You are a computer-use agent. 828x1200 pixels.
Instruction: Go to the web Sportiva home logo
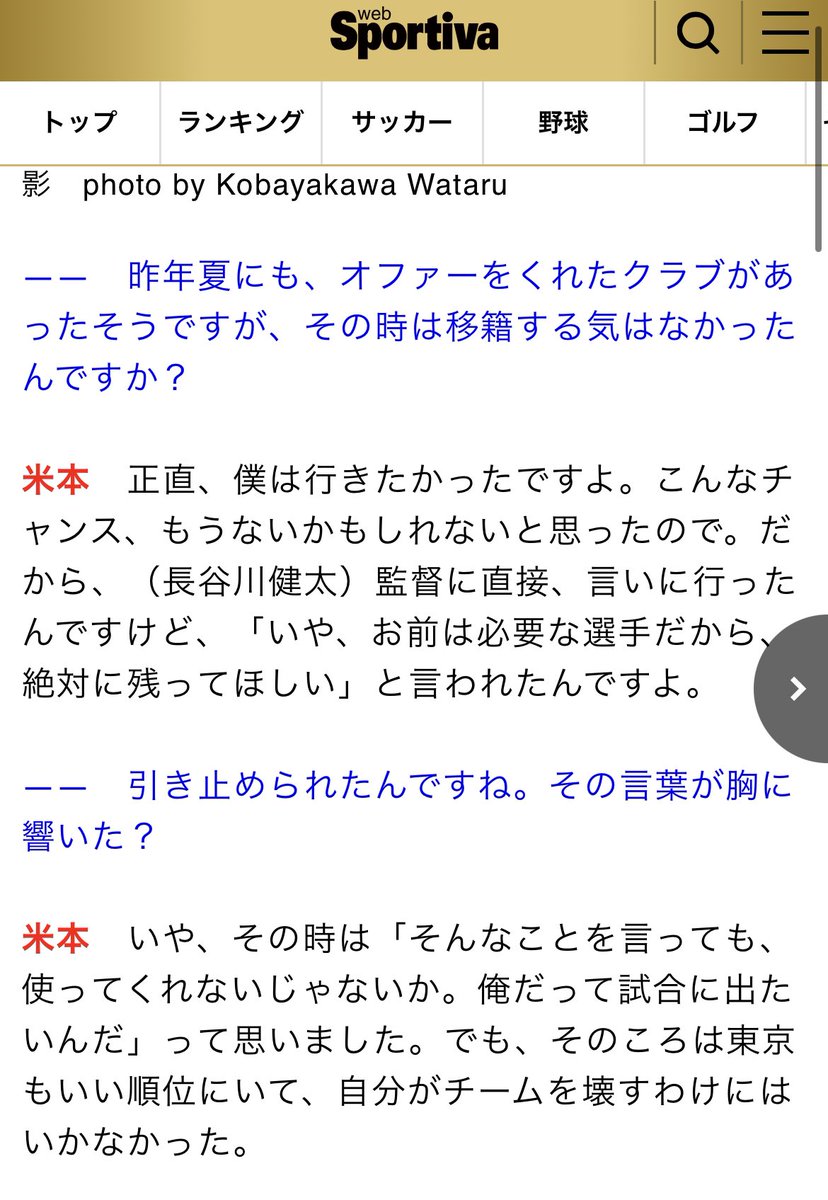pos(414,33)
